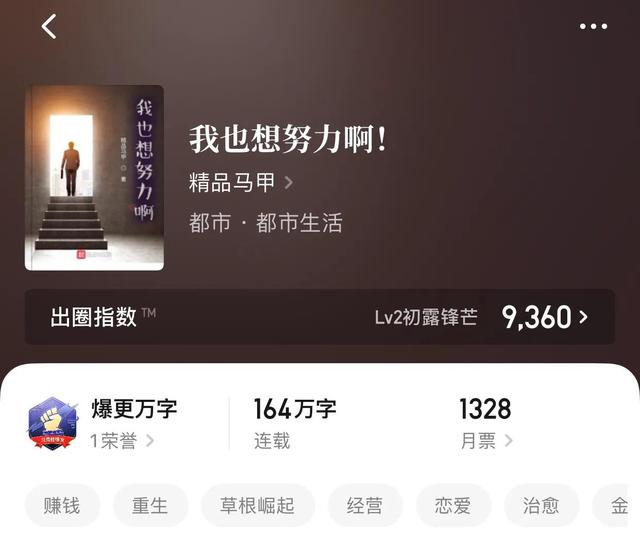Viewport: 640px width, 542px height.
Task: Select the 恋爱 tag chip
Action: coord(453,506)
